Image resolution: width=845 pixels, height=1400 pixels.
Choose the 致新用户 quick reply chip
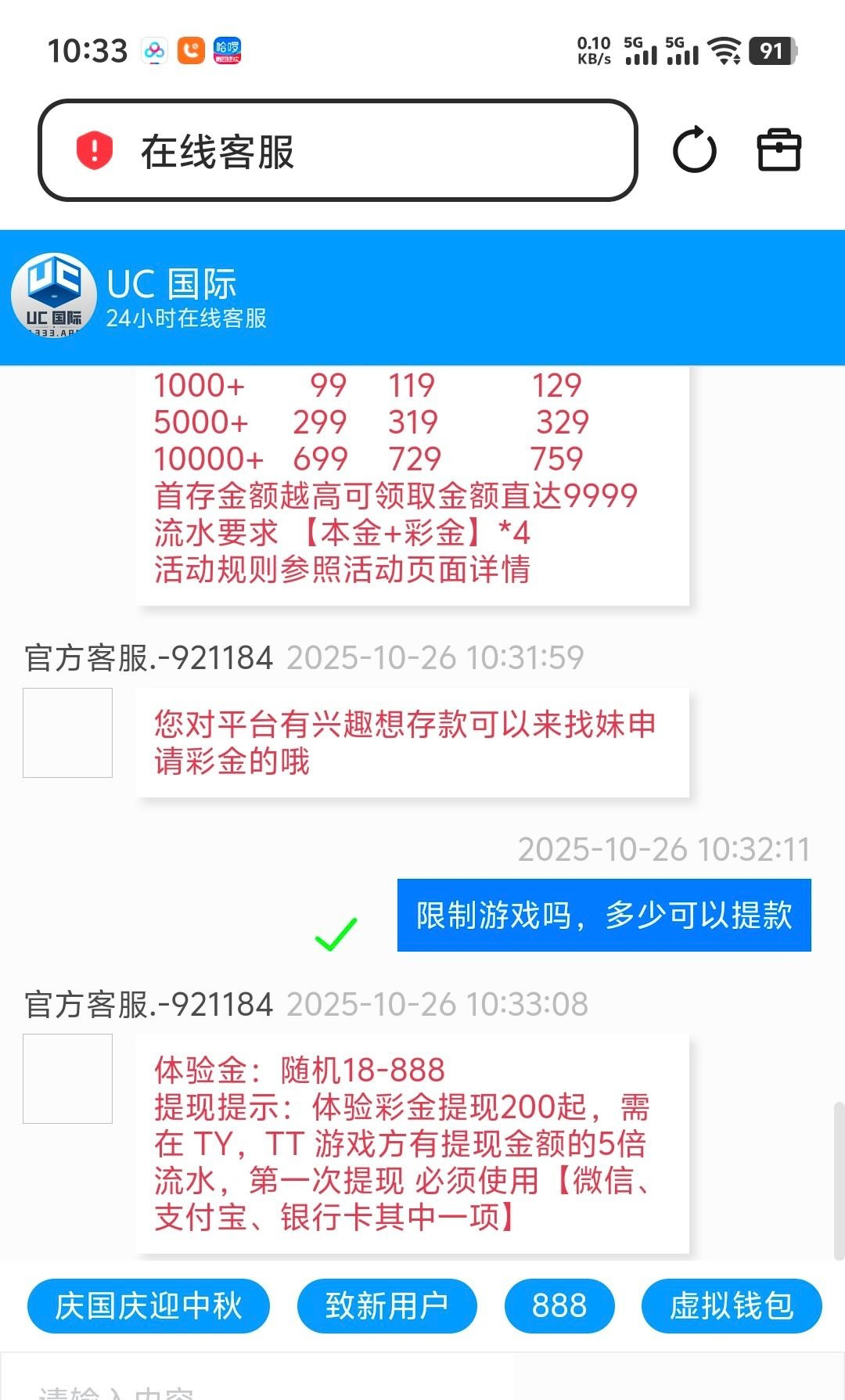click(x=387, y=1305)
